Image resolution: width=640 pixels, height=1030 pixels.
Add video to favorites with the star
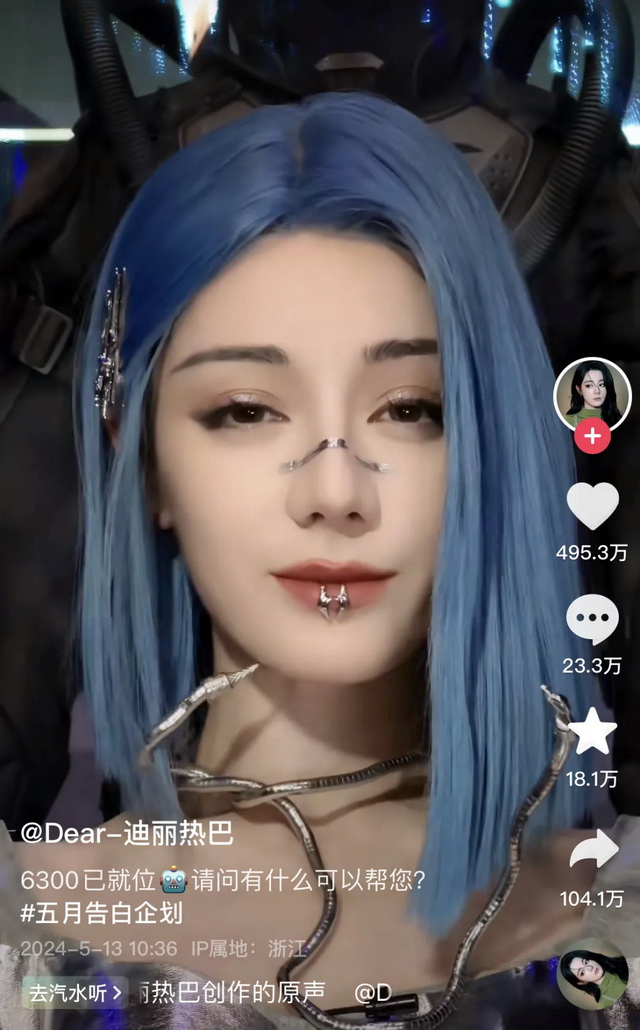593,733
